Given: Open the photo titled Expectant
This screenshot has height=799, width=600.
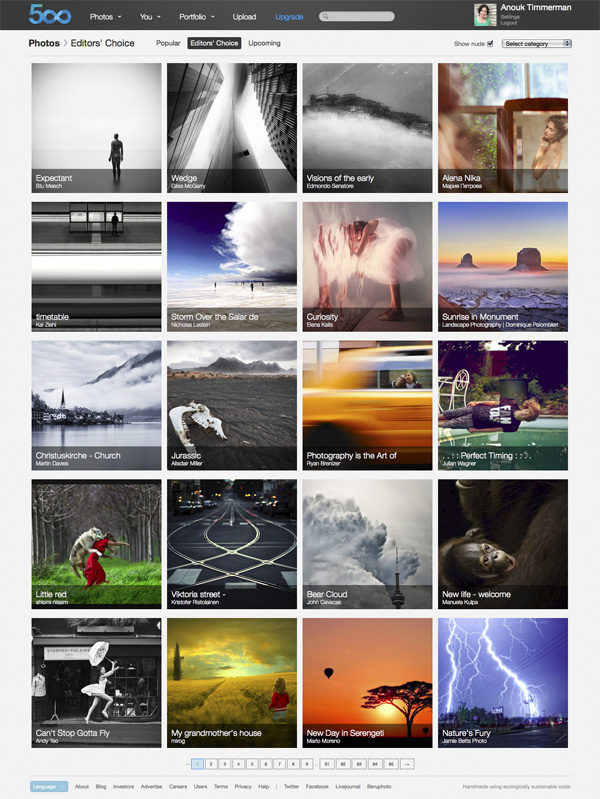Looking at the screenshot, I should [x=96, y=128].
